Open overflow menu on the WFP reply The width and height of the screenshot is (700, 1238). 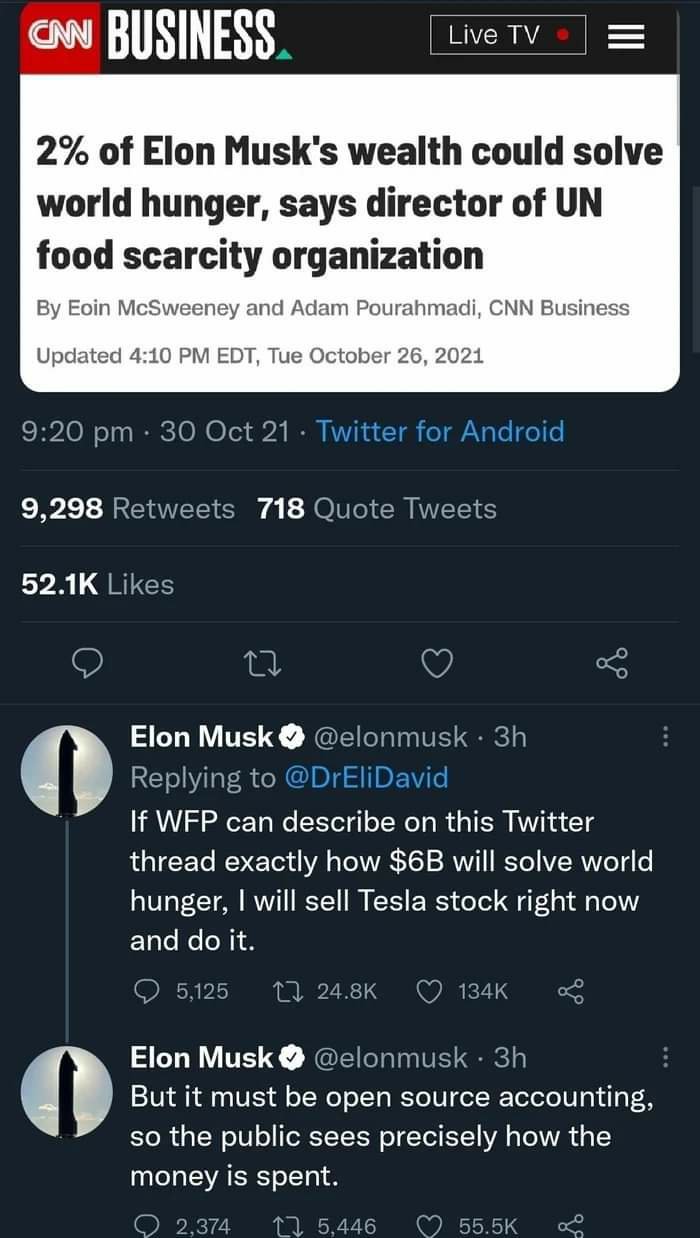(665, 737)
